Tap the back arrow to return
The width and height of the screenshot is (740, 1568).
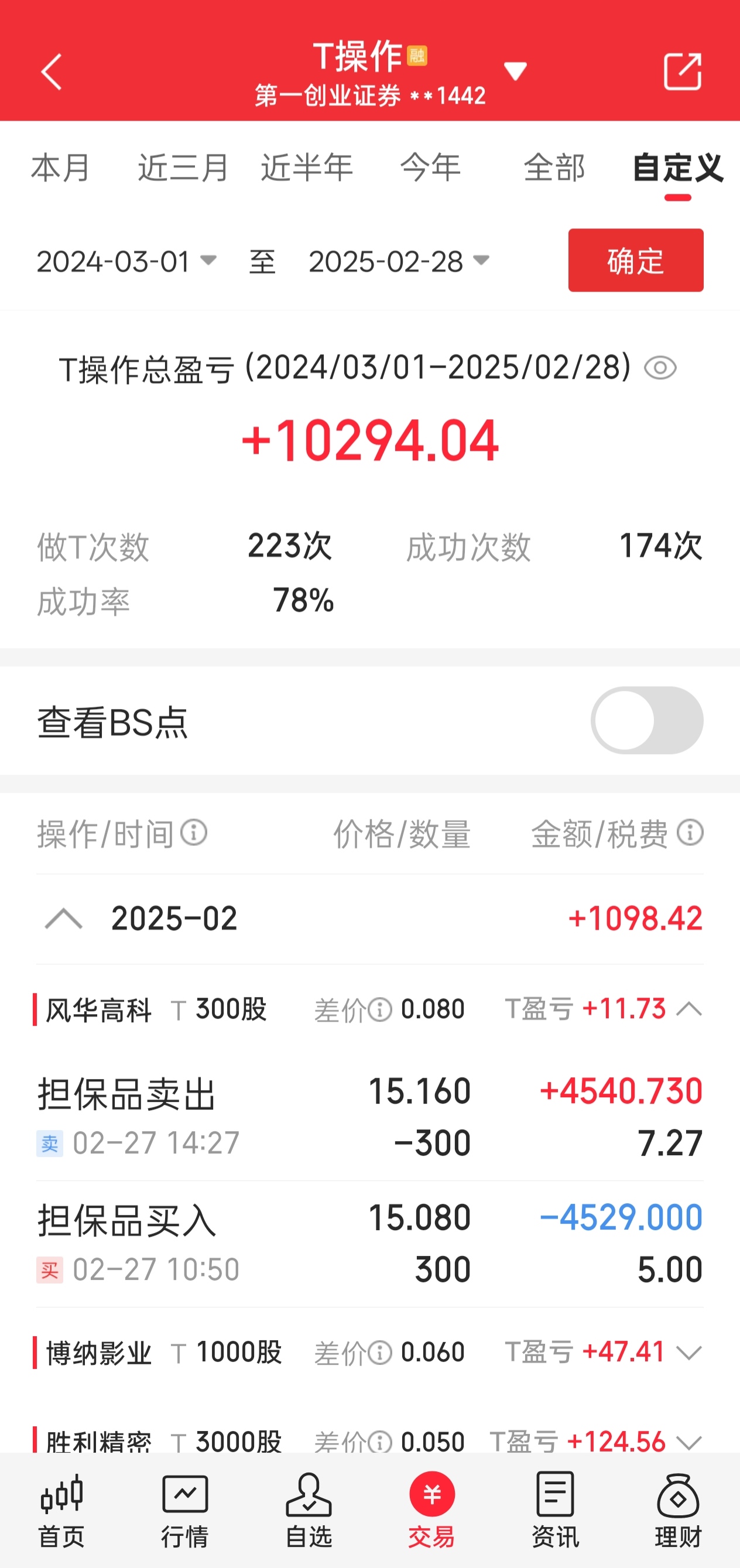[x=51, y=72]
